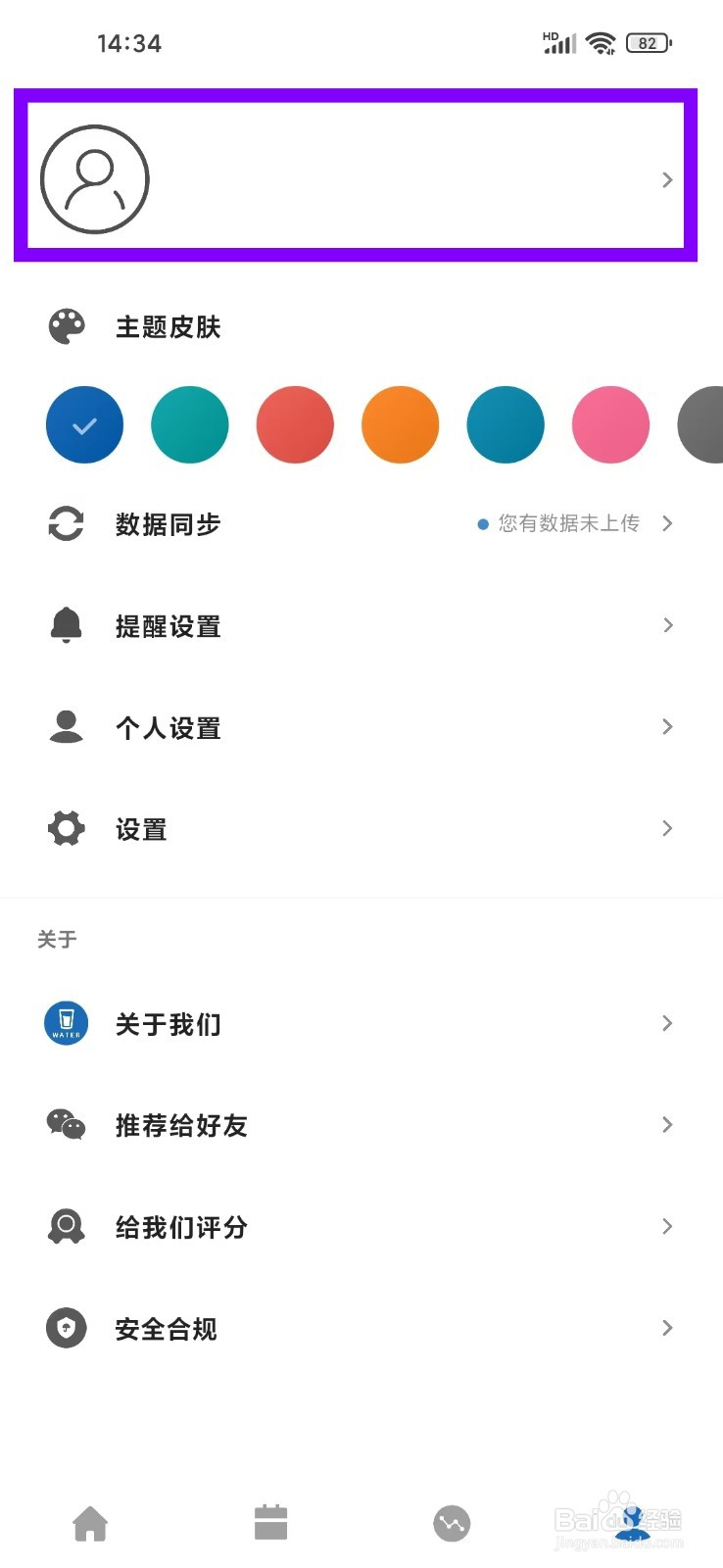The image size is (723, 1568).
Task: Select the teal theme color
Action: click(190, 424)
